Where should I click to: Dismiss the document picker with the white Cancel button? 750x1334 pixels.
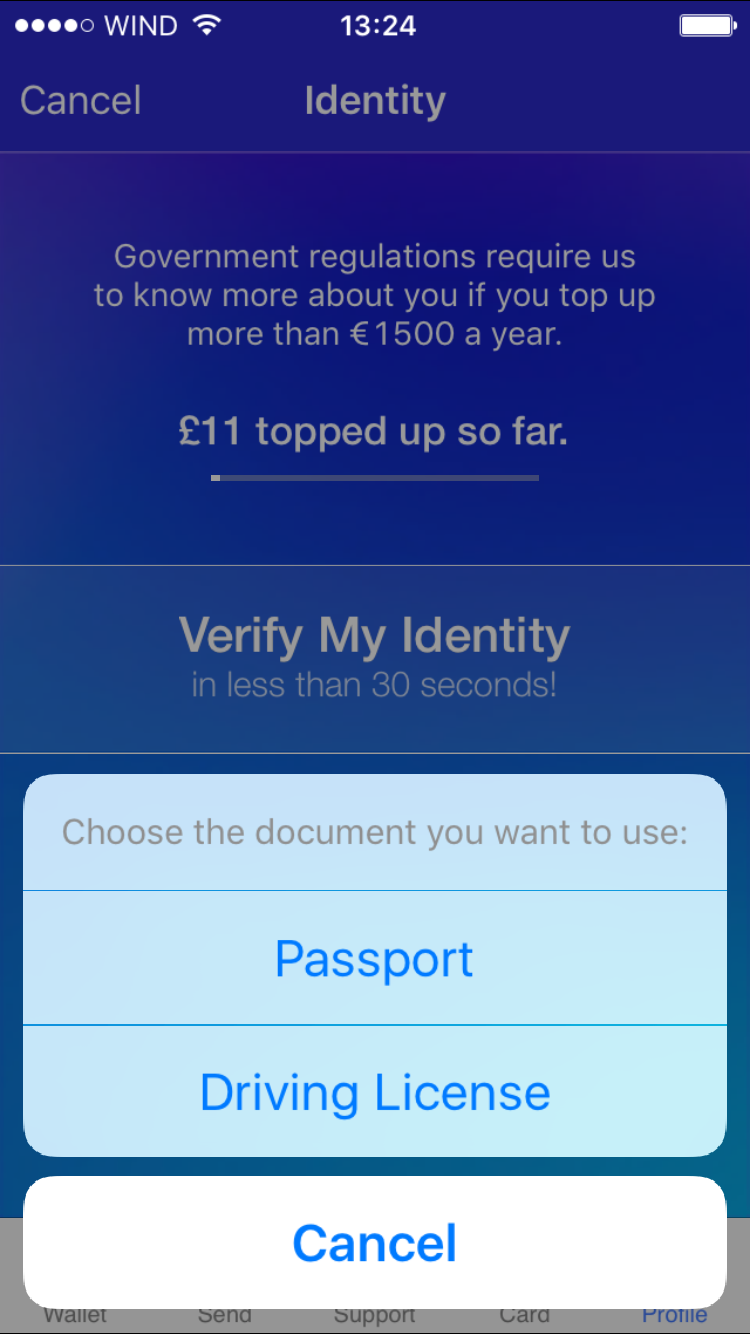[x=375, y=1243]
